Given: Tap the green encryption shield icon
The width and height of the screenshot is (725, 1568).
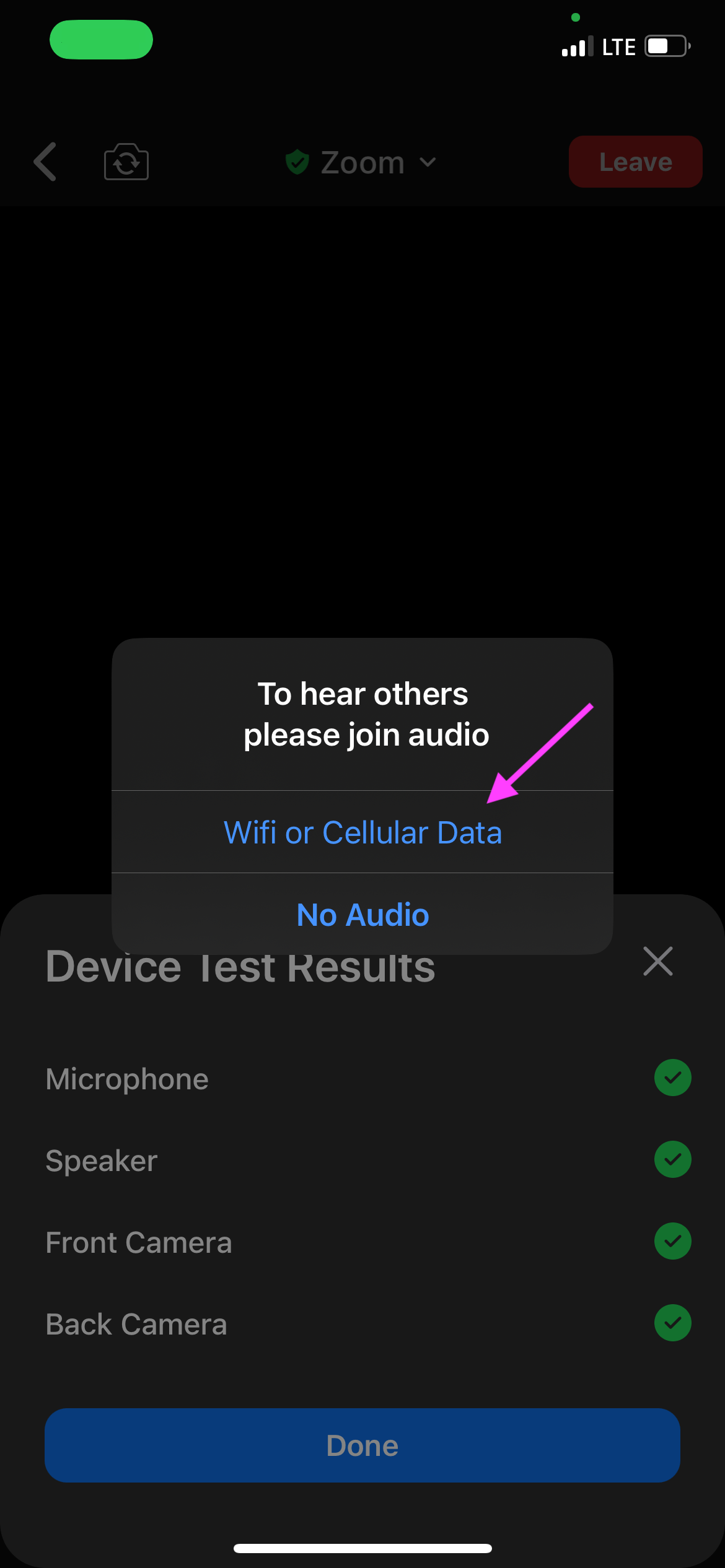Looking at the screenshot, I should pyautogui.click(x=297, y=162).
